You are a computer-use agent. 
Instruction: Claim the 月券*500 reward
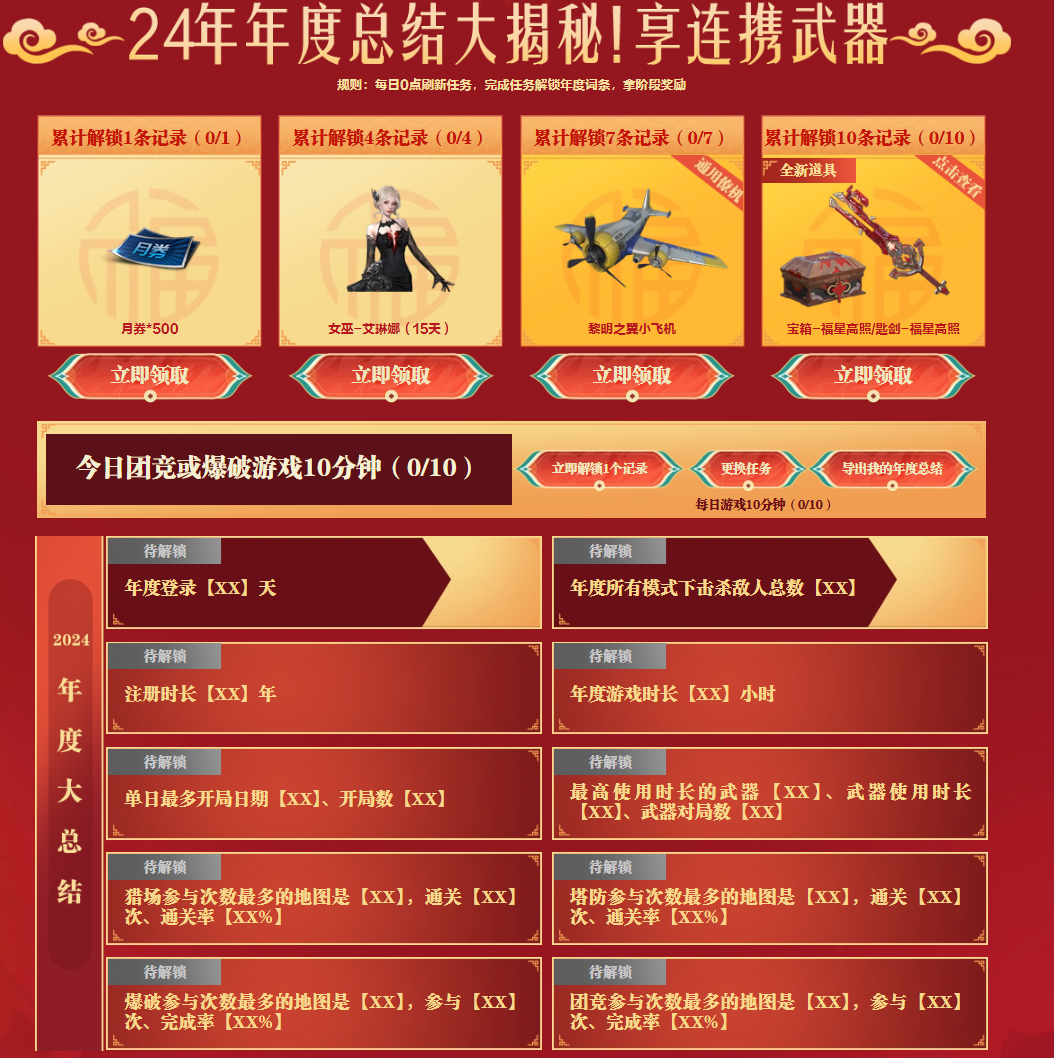pyautogui.click(x=150, y=376)
